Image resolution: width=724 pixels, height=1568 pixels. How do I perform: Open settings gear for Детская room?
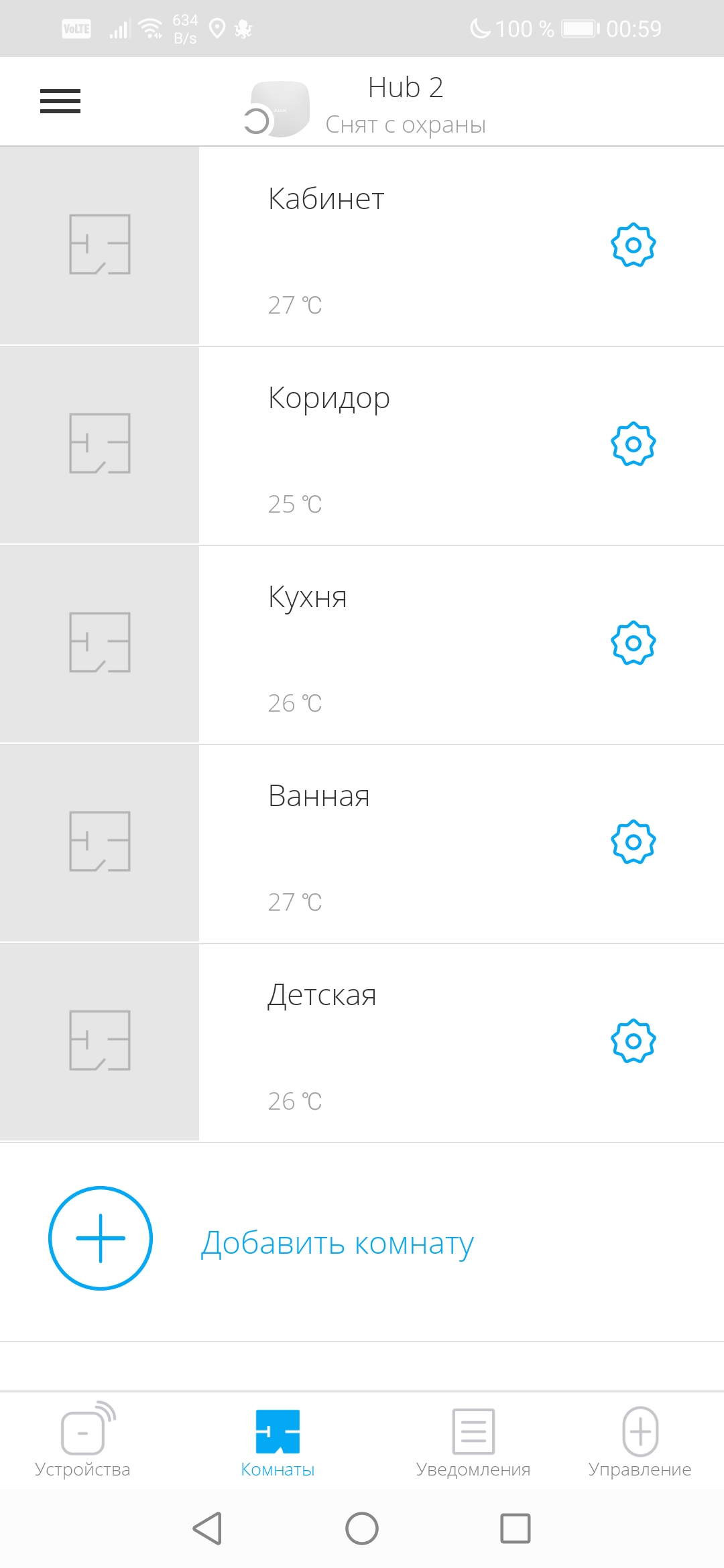point(633,1041)
